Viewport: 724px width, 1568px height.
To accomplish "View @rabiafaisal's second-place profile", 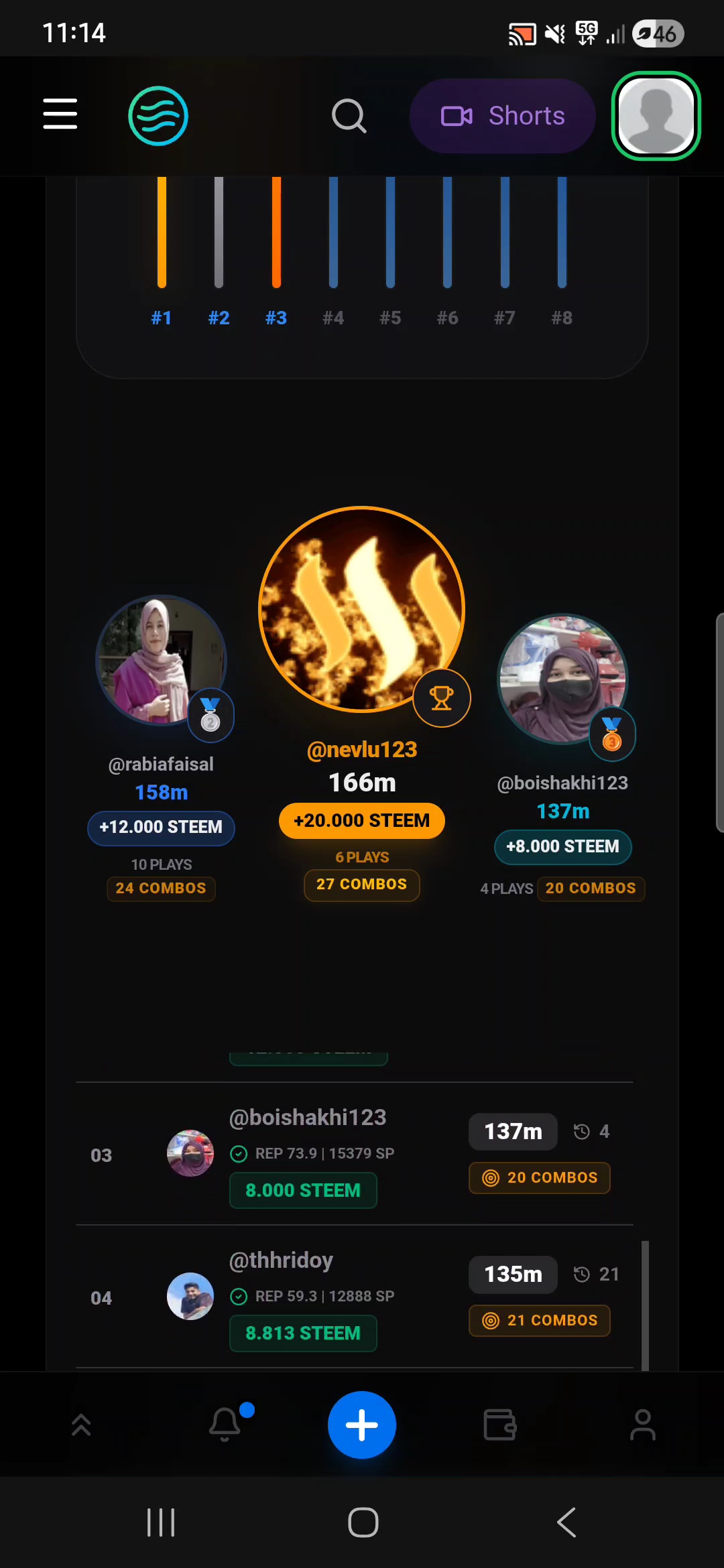I will [x=161, y=660].
